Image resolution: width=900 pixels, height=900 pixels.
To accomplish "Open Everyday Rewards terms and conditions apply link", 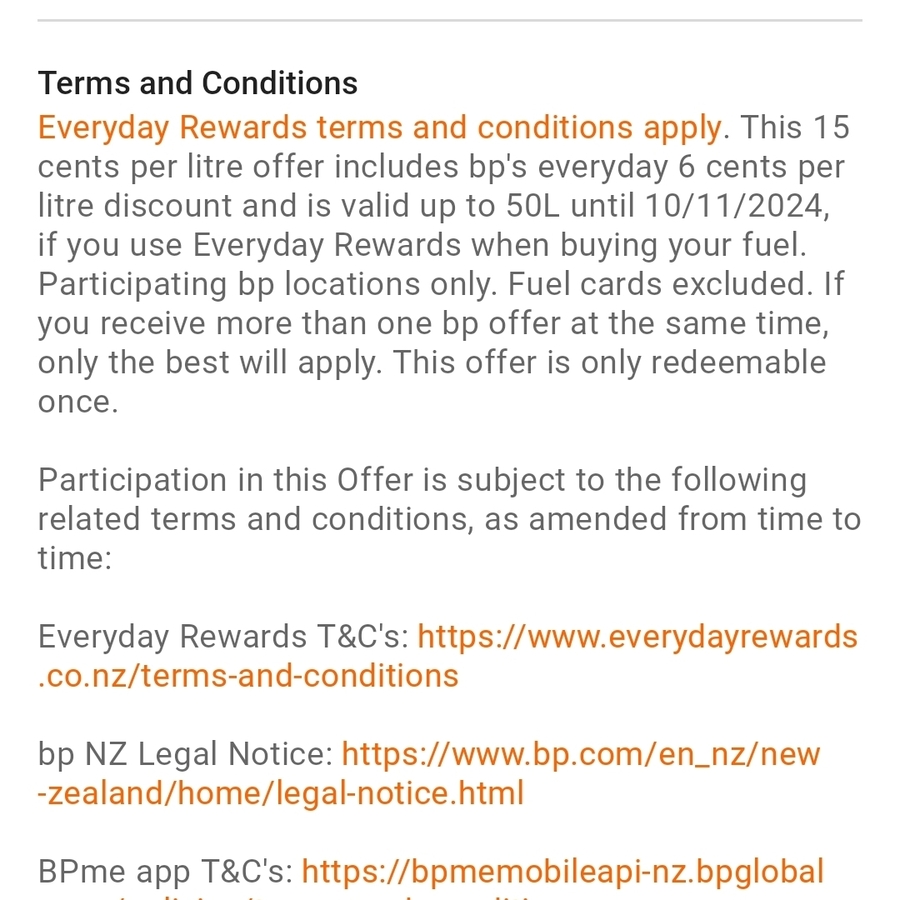I will [379, 128].
